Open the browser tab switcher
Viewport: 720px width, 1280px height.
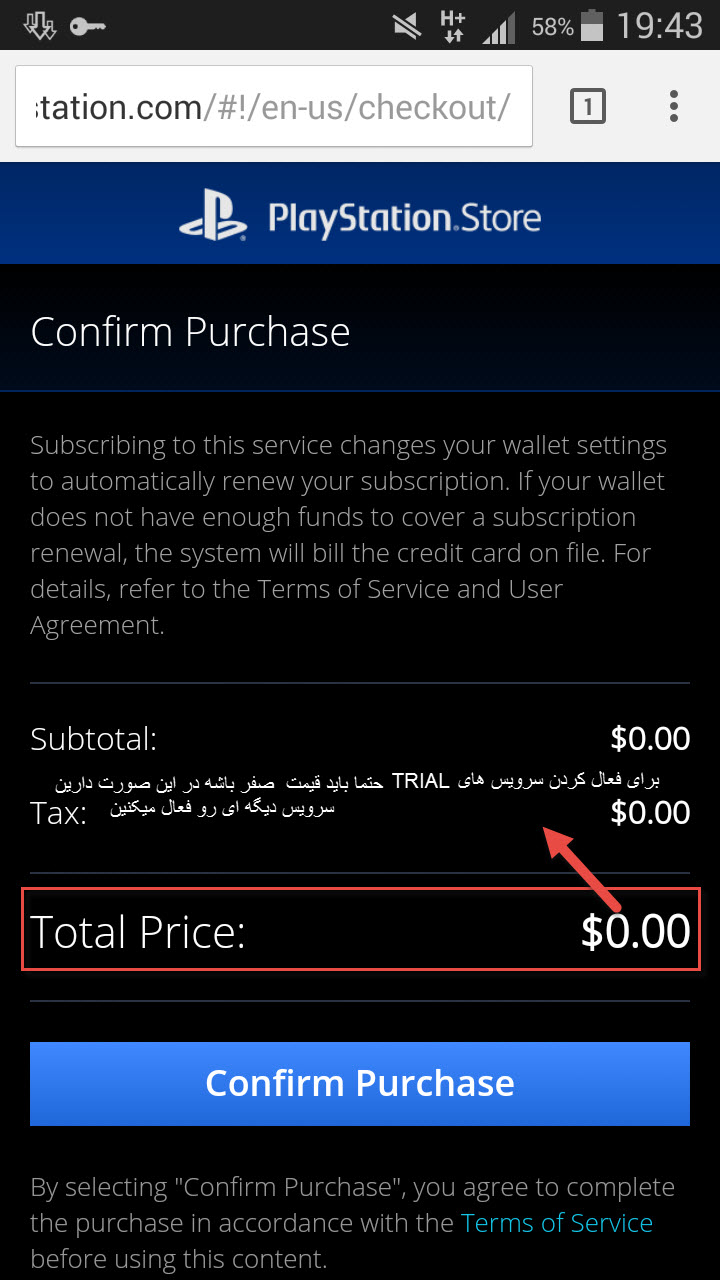(587, 106)
